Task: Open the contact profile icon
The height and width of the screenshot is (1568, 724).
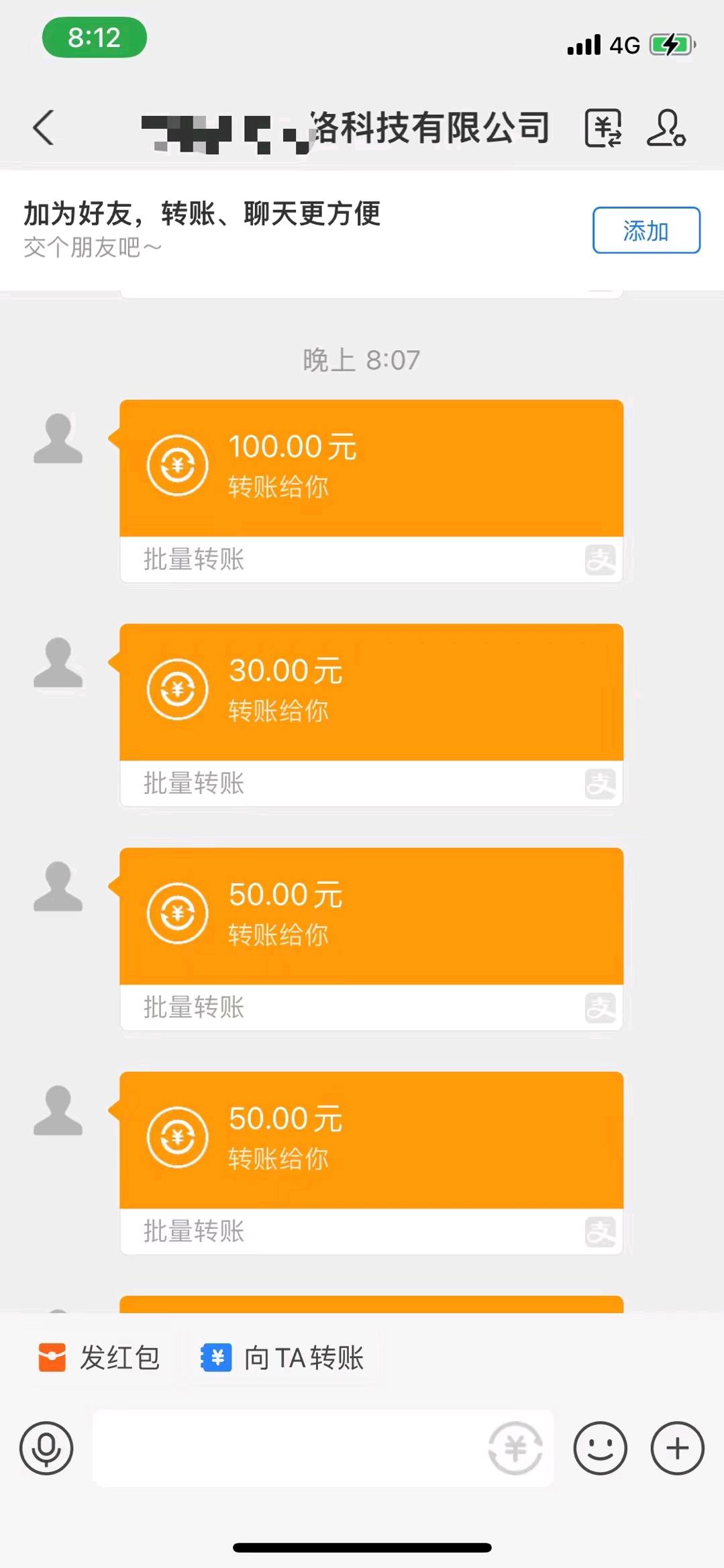Action: (x=666, y=127)
